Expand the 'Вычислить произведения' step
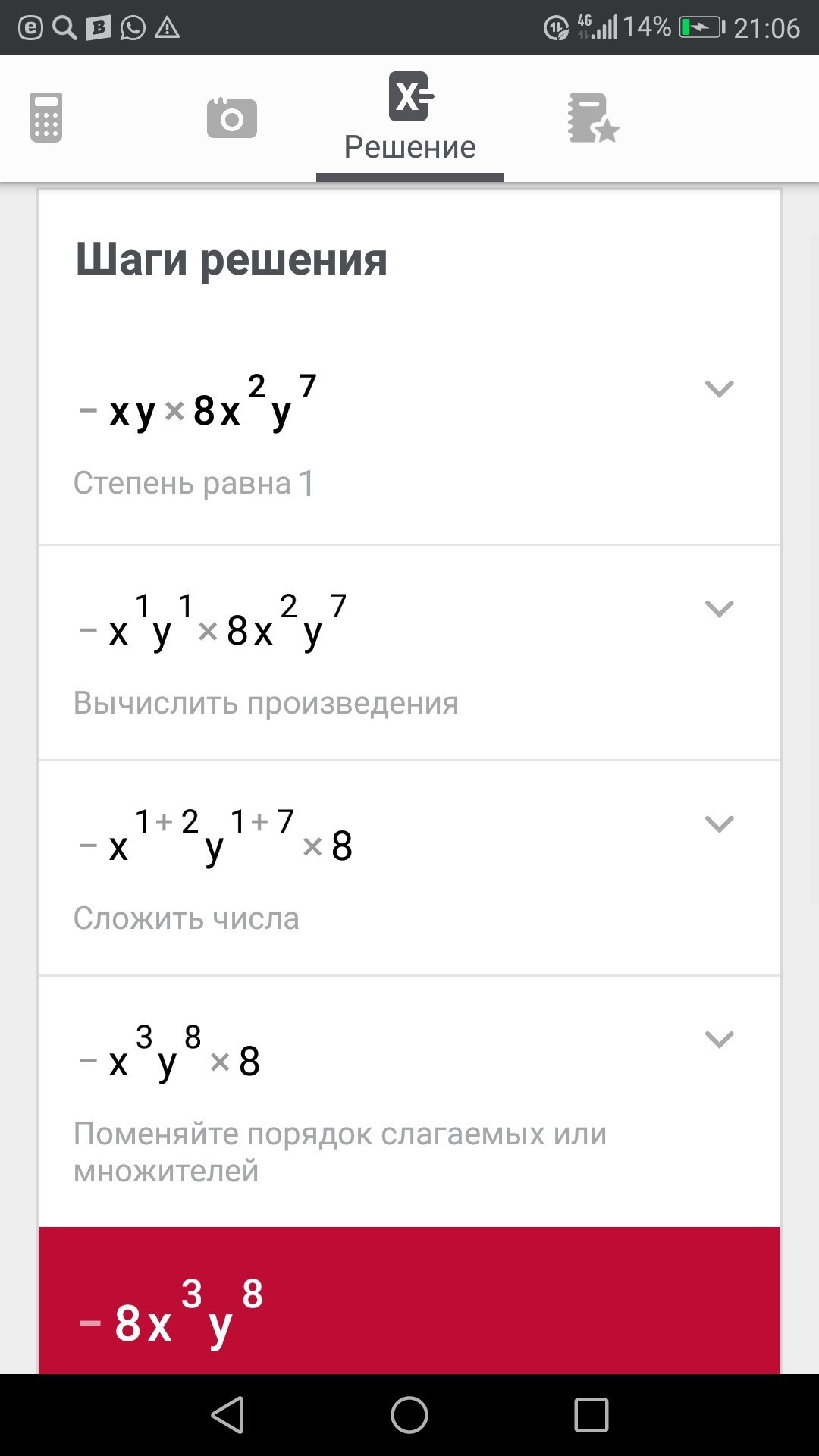The width and height of the screenshot is (819, 1456). (719, 609)
